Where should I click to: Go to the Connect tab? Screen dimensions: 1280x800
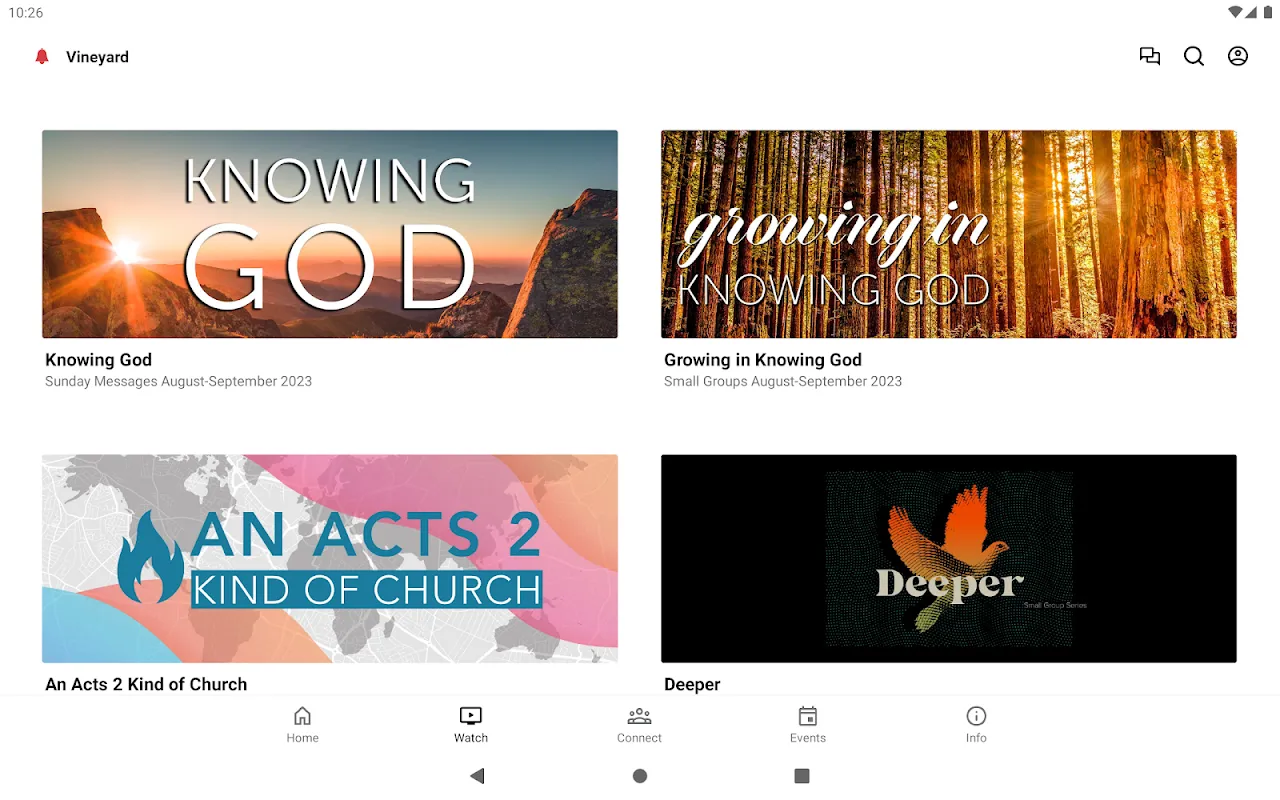639,725
